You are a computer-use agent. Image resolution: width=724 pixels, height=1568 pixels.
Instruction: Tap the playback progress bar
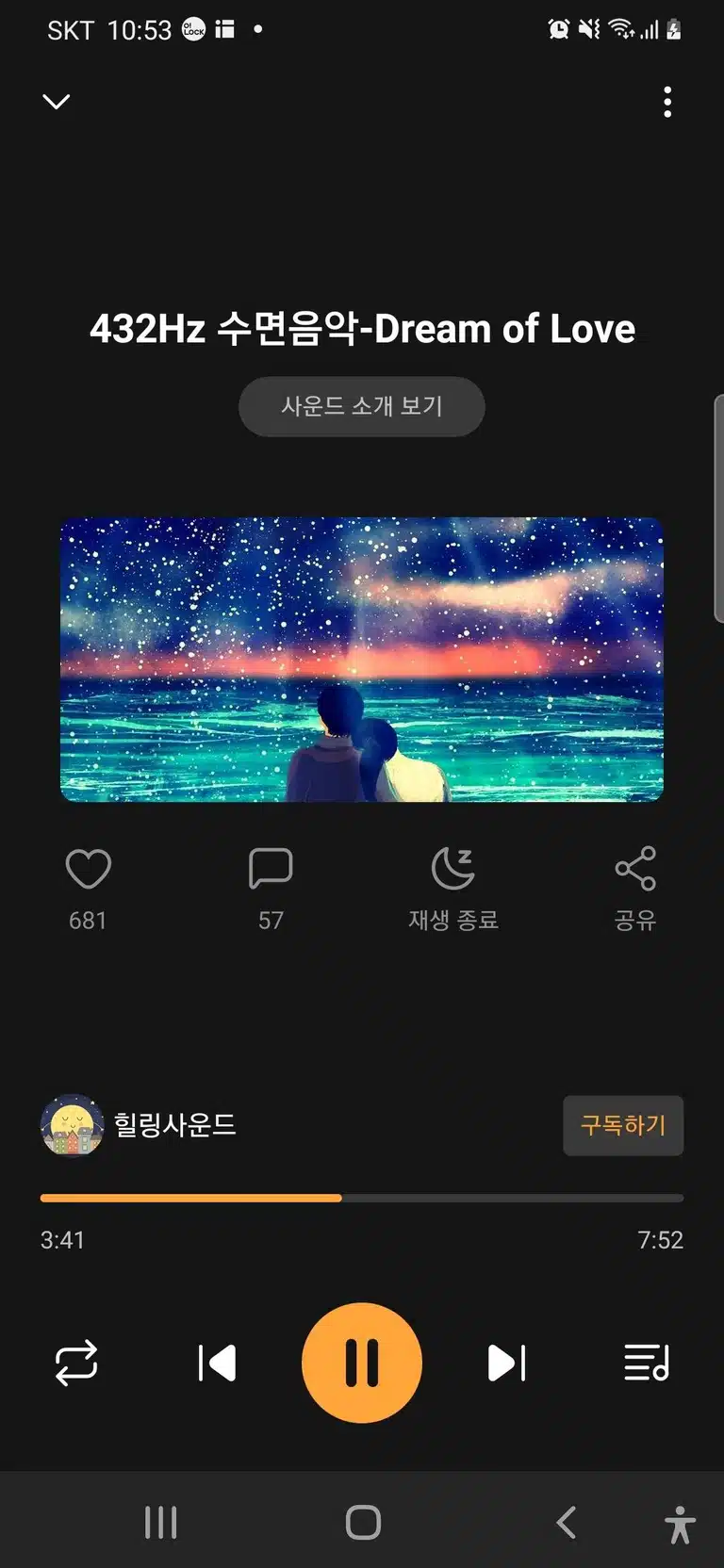362,1199
